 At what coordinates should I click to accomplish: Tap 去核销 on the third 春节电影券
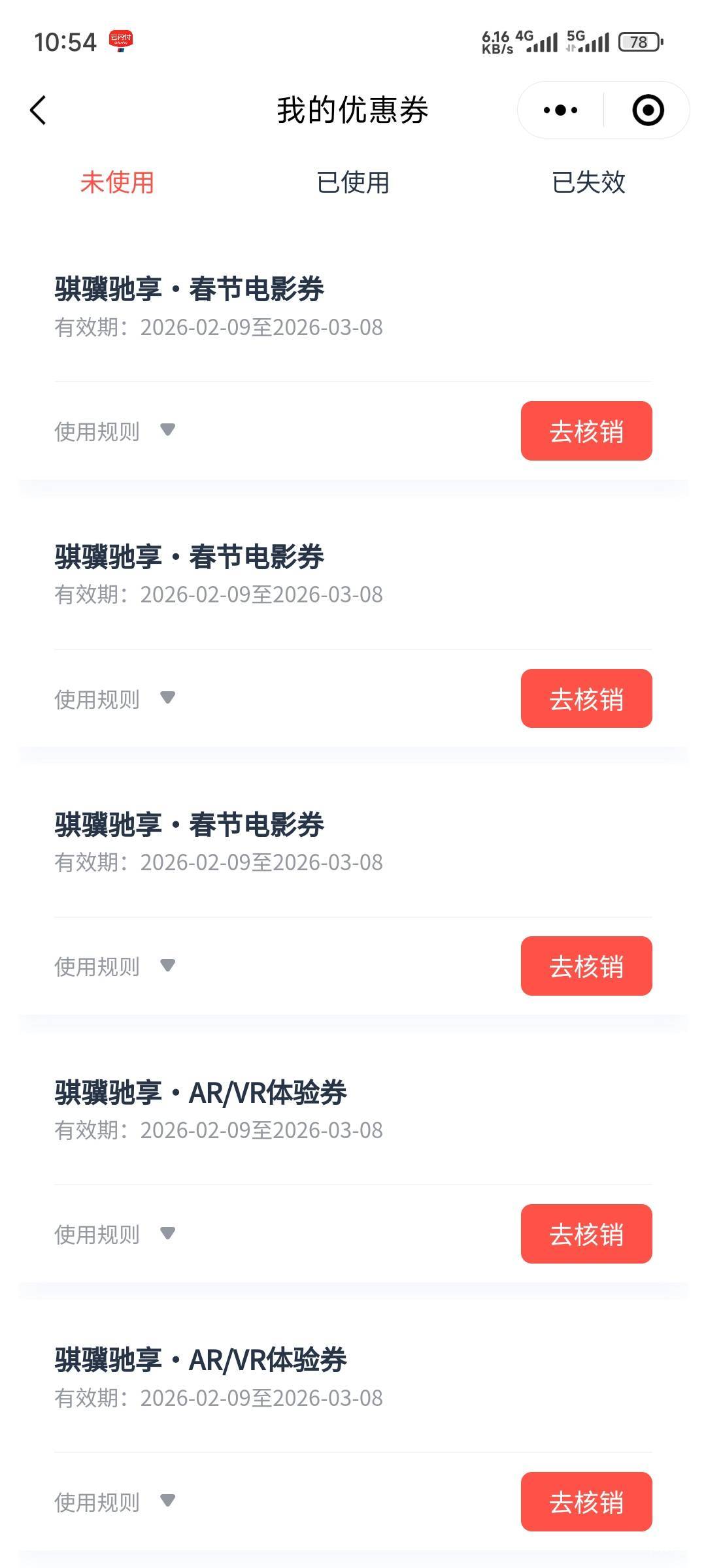tap(586, 966)
